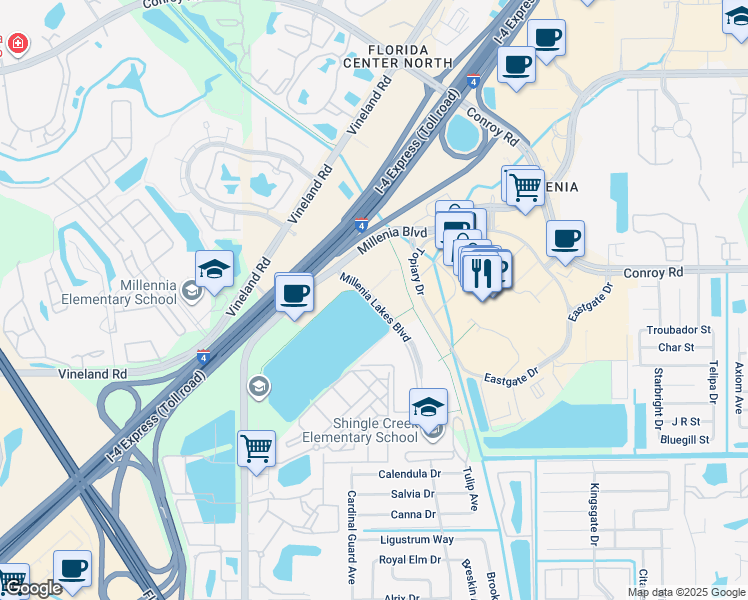Open the cafe marker beside Millenia Lakes Blvd

tap(294, 296)
